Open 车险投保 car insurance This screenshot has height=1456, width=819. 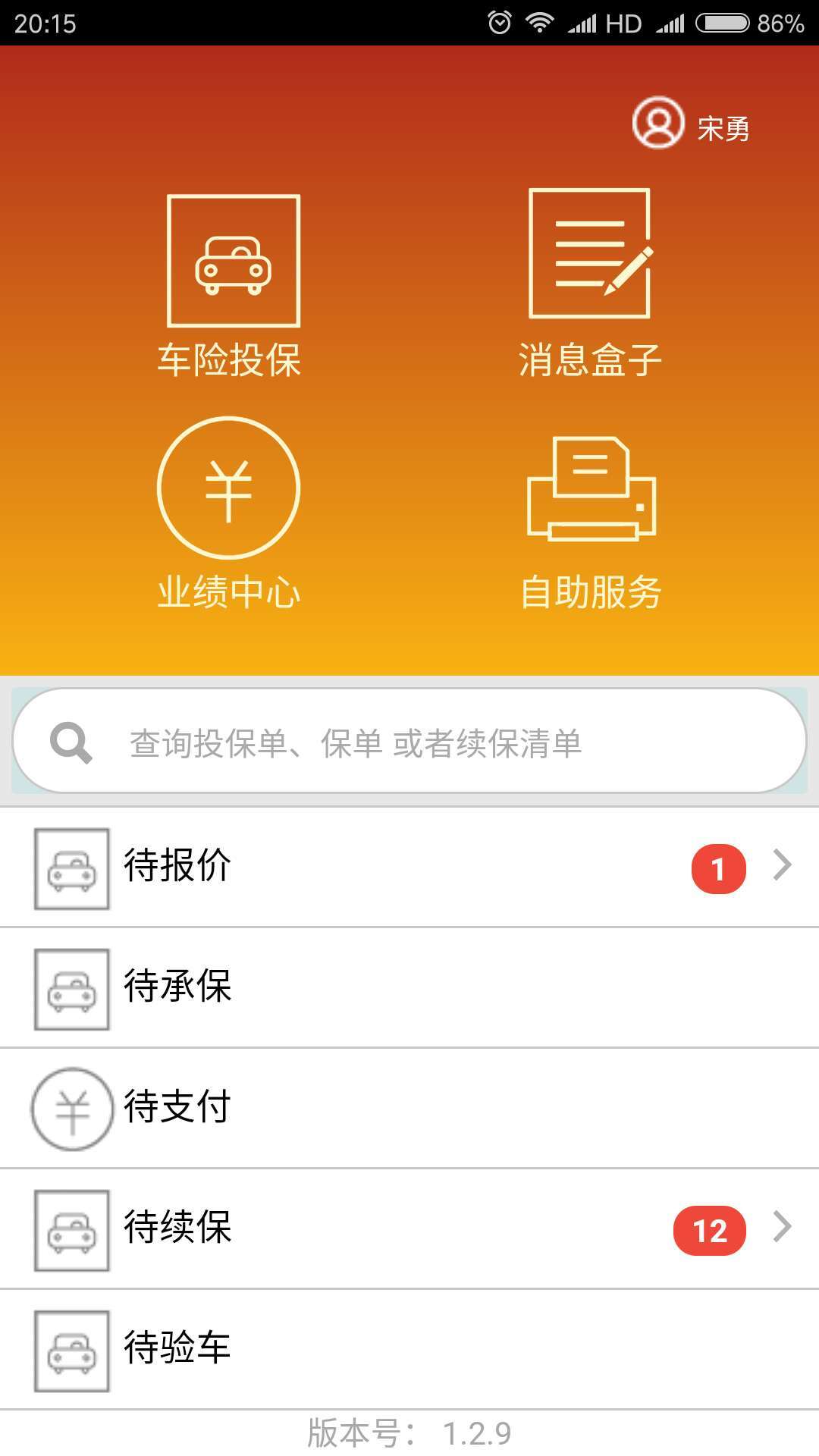[232, 284]
